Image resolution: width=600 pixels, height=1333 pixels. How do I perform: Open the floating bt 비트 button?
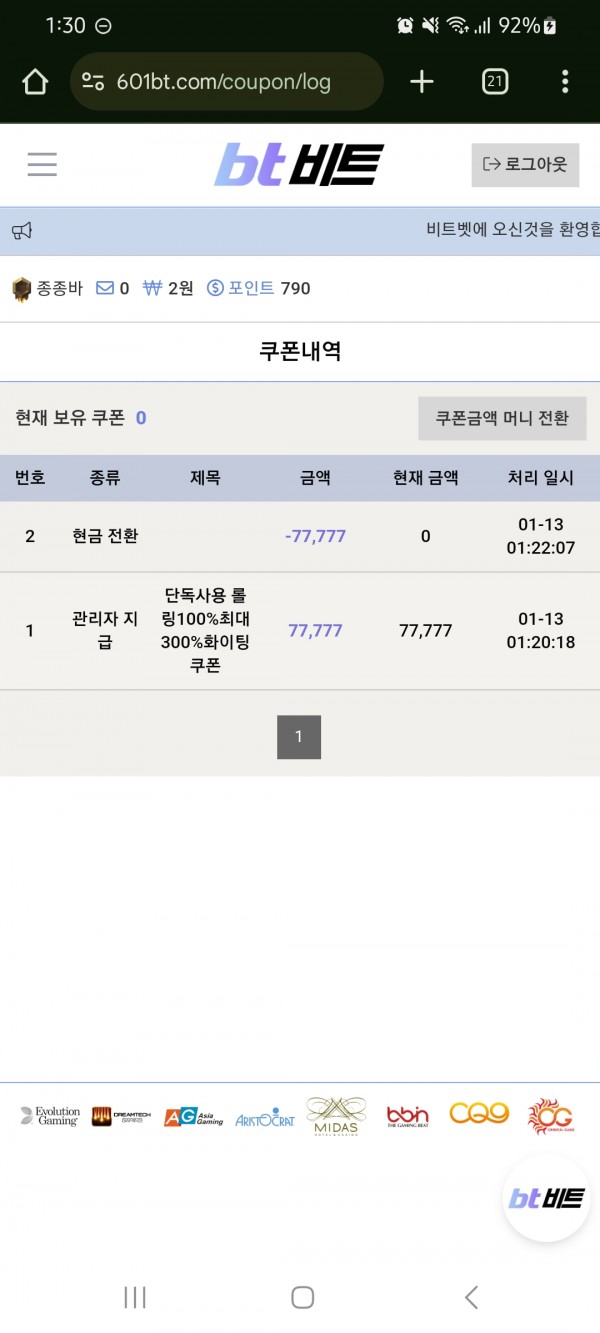point(546,1198)
